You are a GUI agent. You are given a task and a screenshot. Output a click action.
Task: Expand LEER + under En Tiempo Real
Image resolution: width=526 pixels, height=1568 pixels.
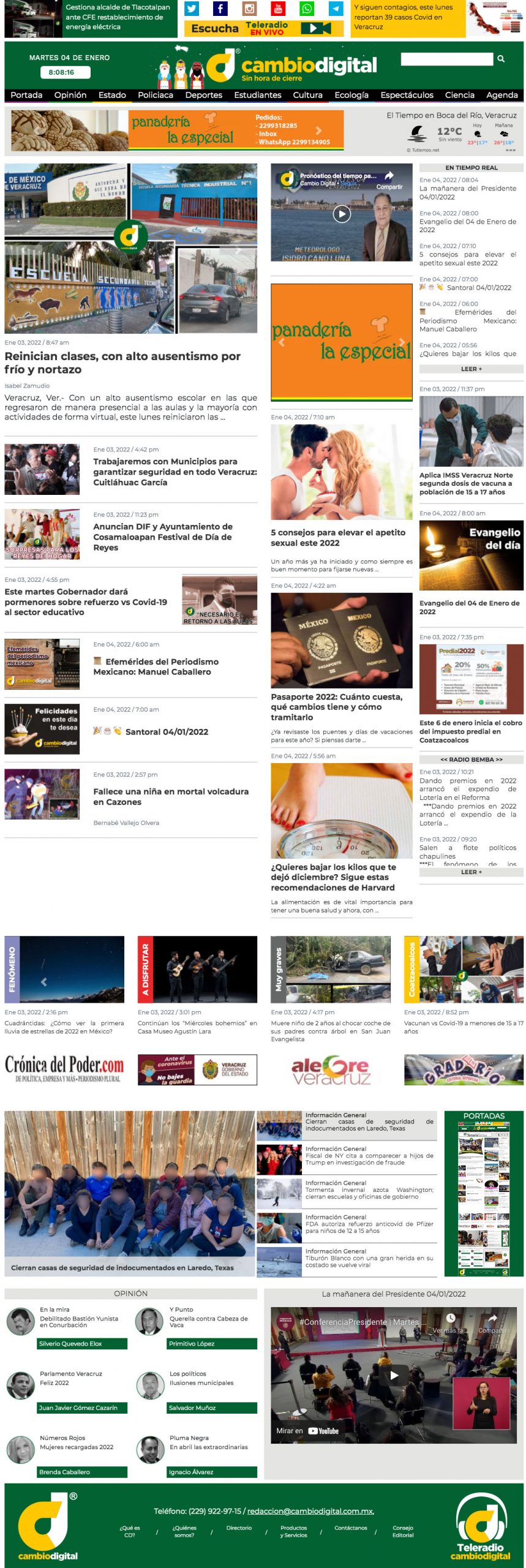click(471, 369)
